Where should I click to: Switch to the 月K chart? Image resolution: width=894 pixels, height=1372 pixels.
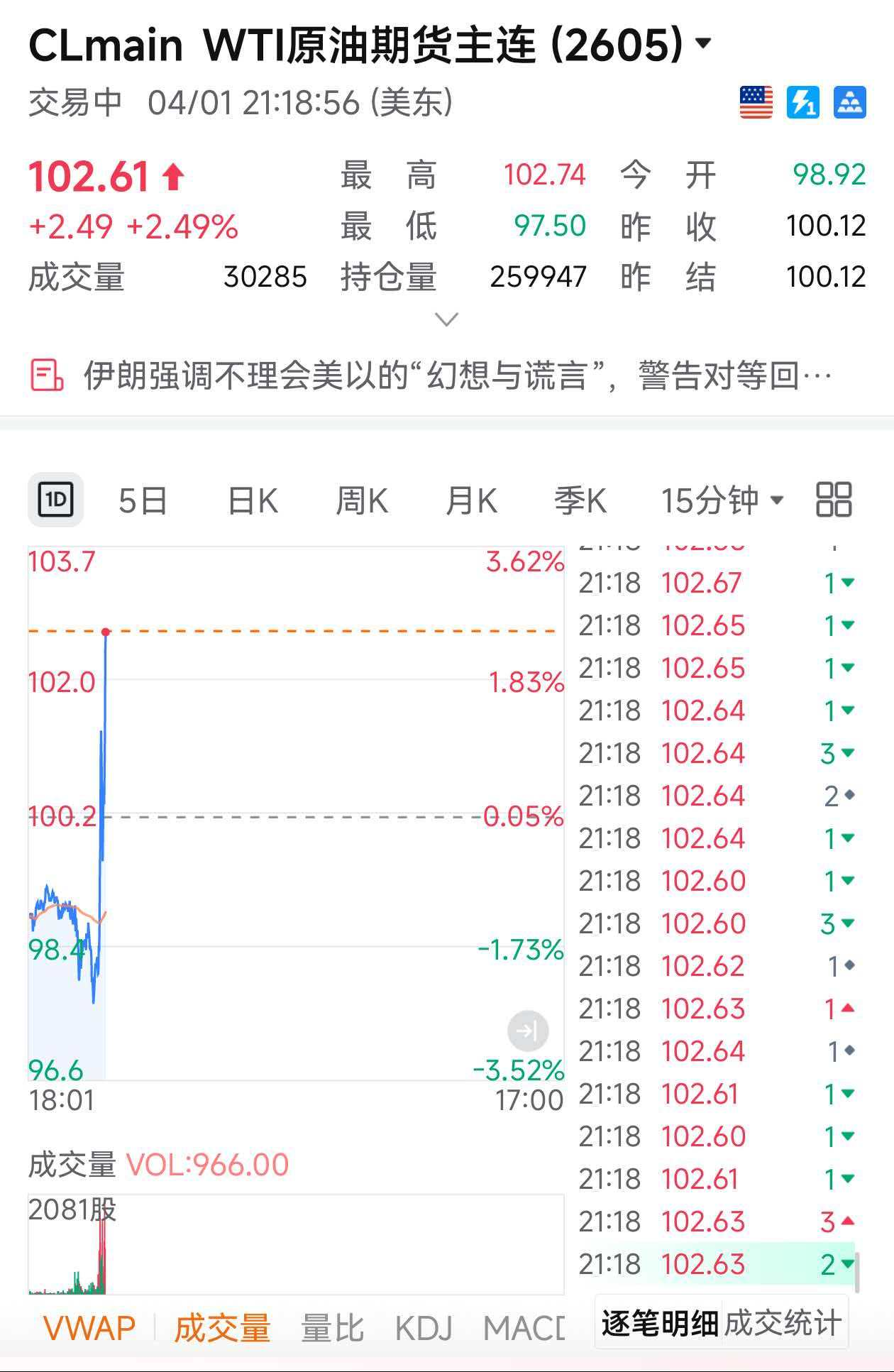(471, 501)
